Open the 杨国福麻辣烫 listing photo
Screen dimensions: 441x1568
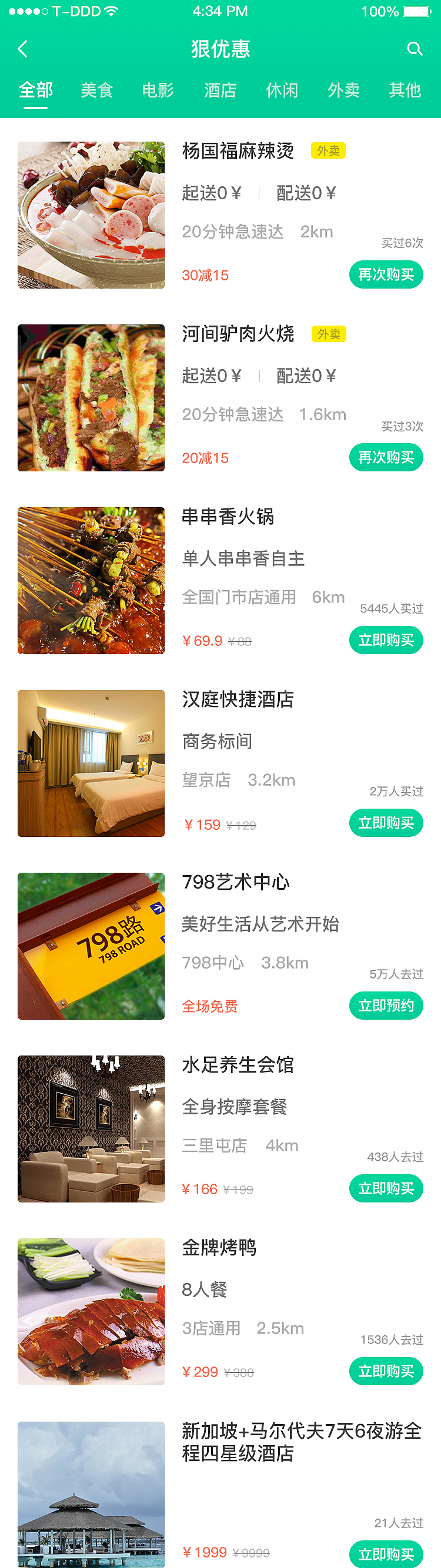91,215
